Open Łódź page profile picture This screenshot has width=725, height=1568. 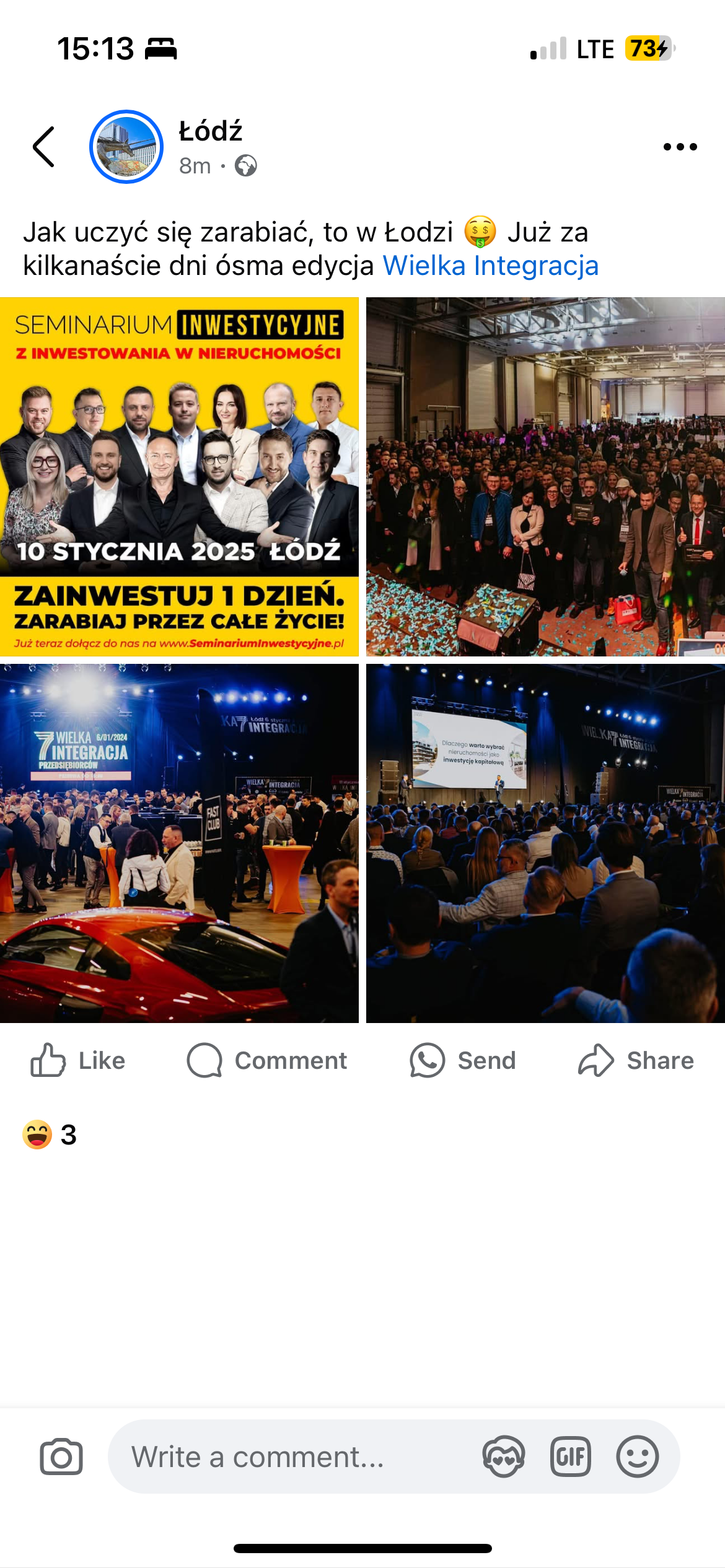click(126, 147)
